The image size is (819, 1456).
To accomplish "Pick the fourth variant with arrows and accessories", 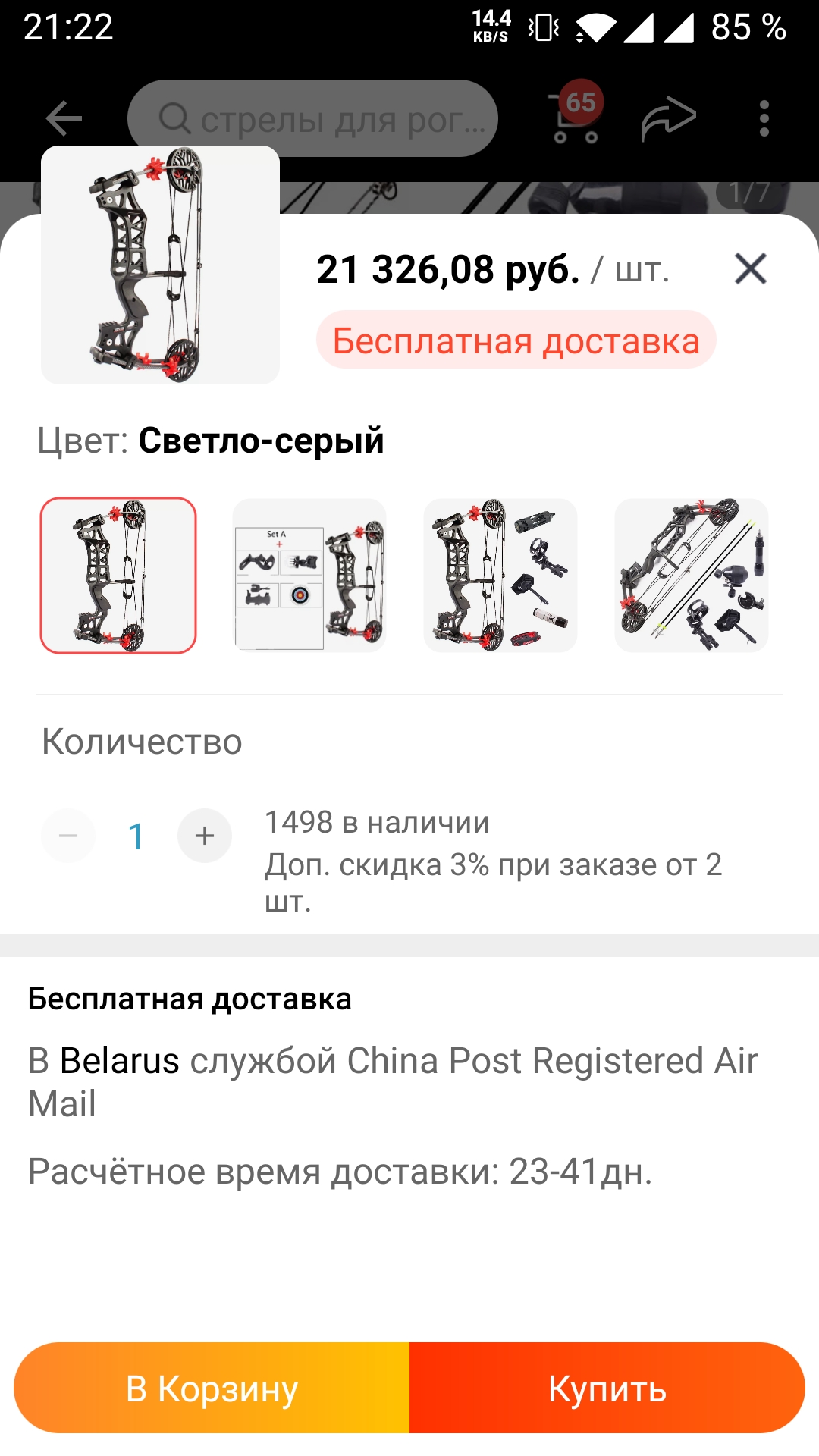I will pyautogui.click(x=692, y=575).
